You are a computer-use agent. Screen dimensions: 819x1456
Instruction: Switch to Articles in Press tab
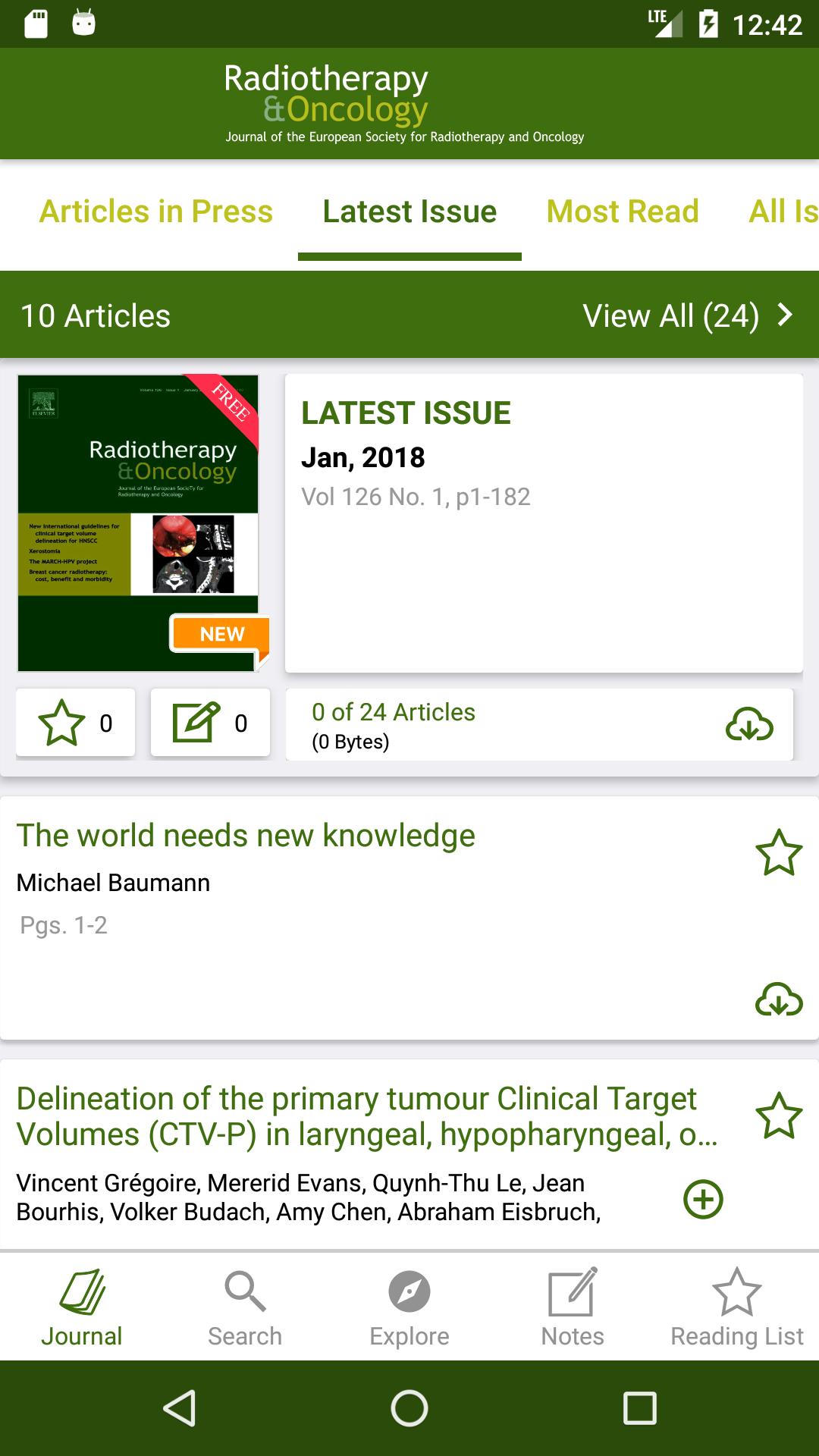[155, 212]
